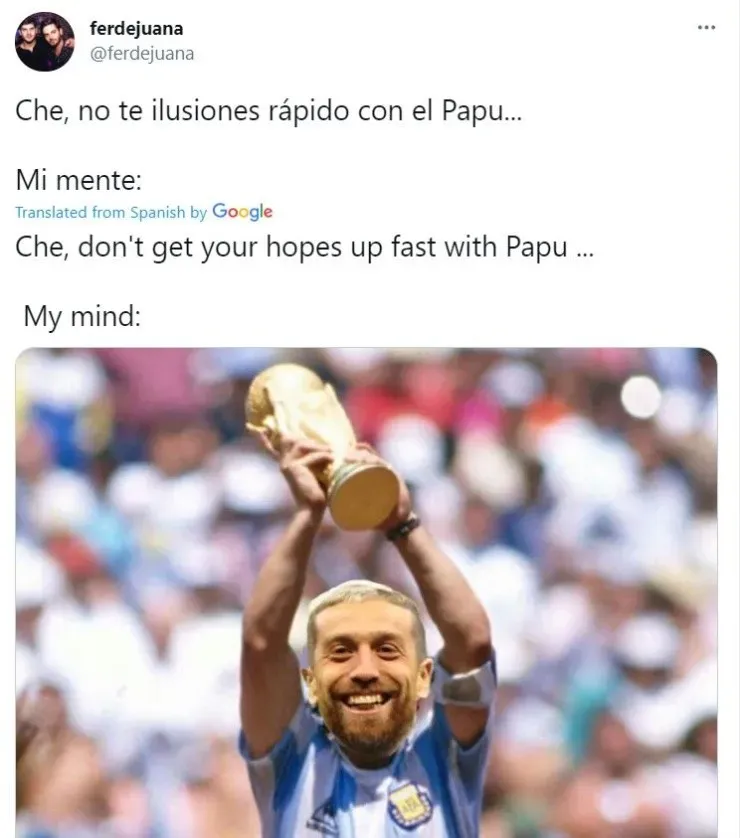740x838 pixels.
Task: Tap the Translated from Spanish by Google label
Action: pyautogui.click(x=143, y=212)
